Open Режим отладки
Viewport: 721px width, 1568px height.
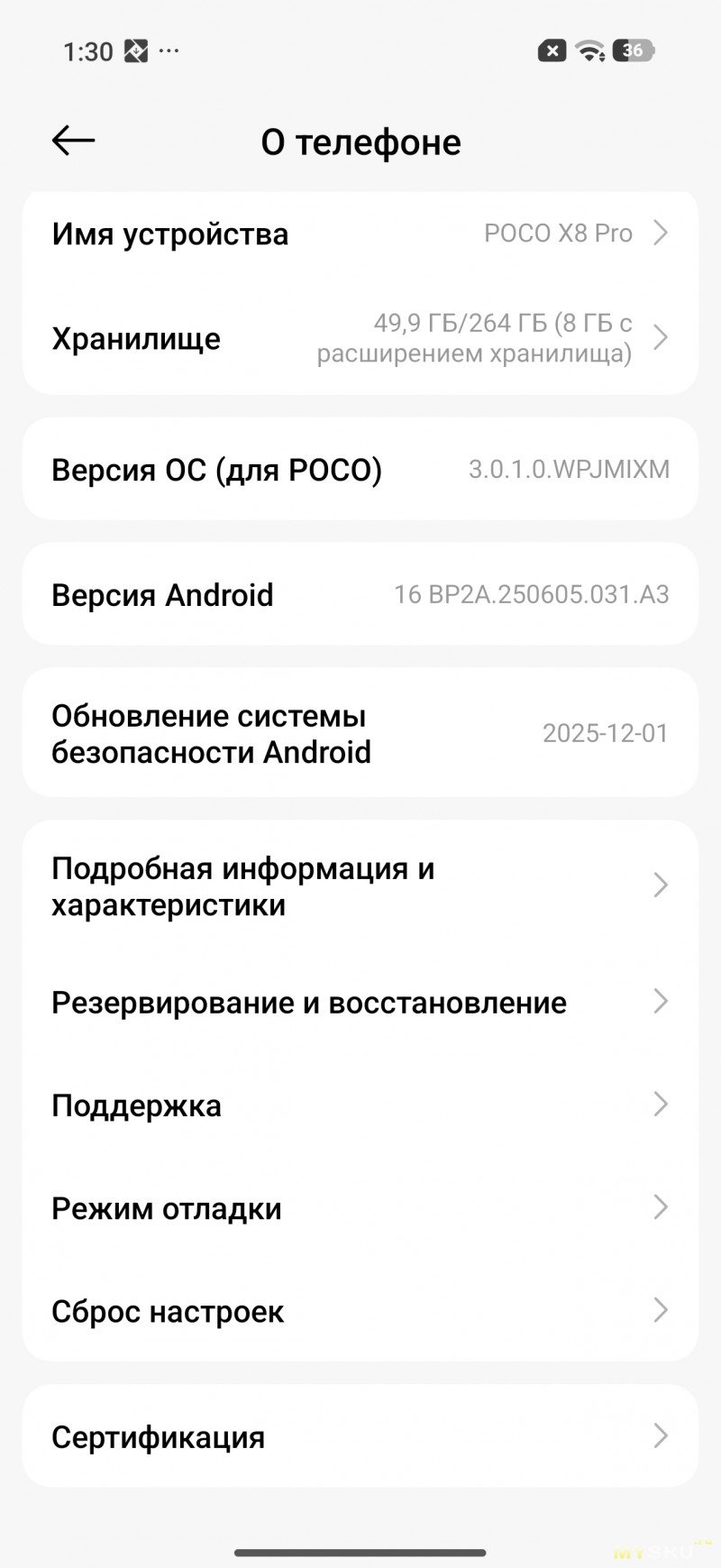pos(360,1208)
